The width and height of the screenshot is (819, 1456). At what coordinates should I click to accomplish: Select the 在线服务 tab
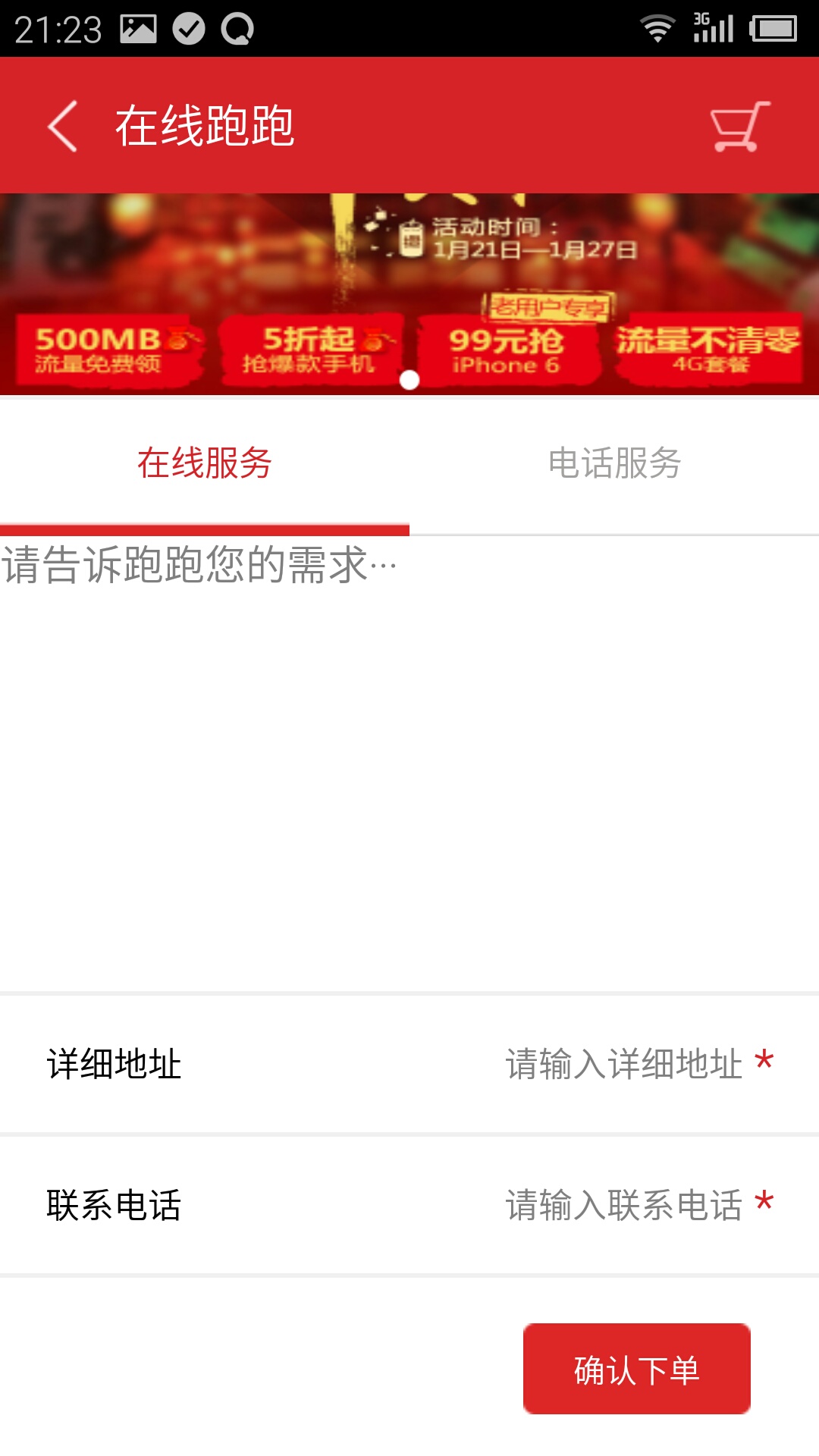205,463
